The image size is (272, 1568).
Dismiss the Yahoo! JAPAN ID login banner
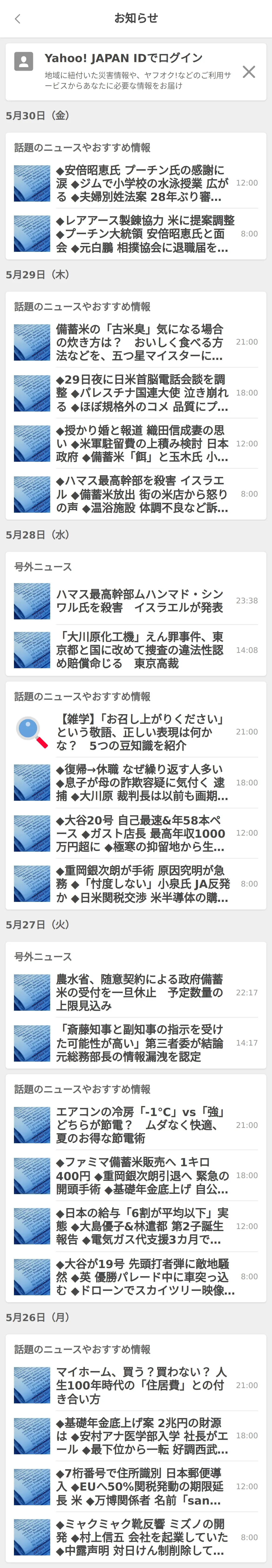click(x=248, y=72)
